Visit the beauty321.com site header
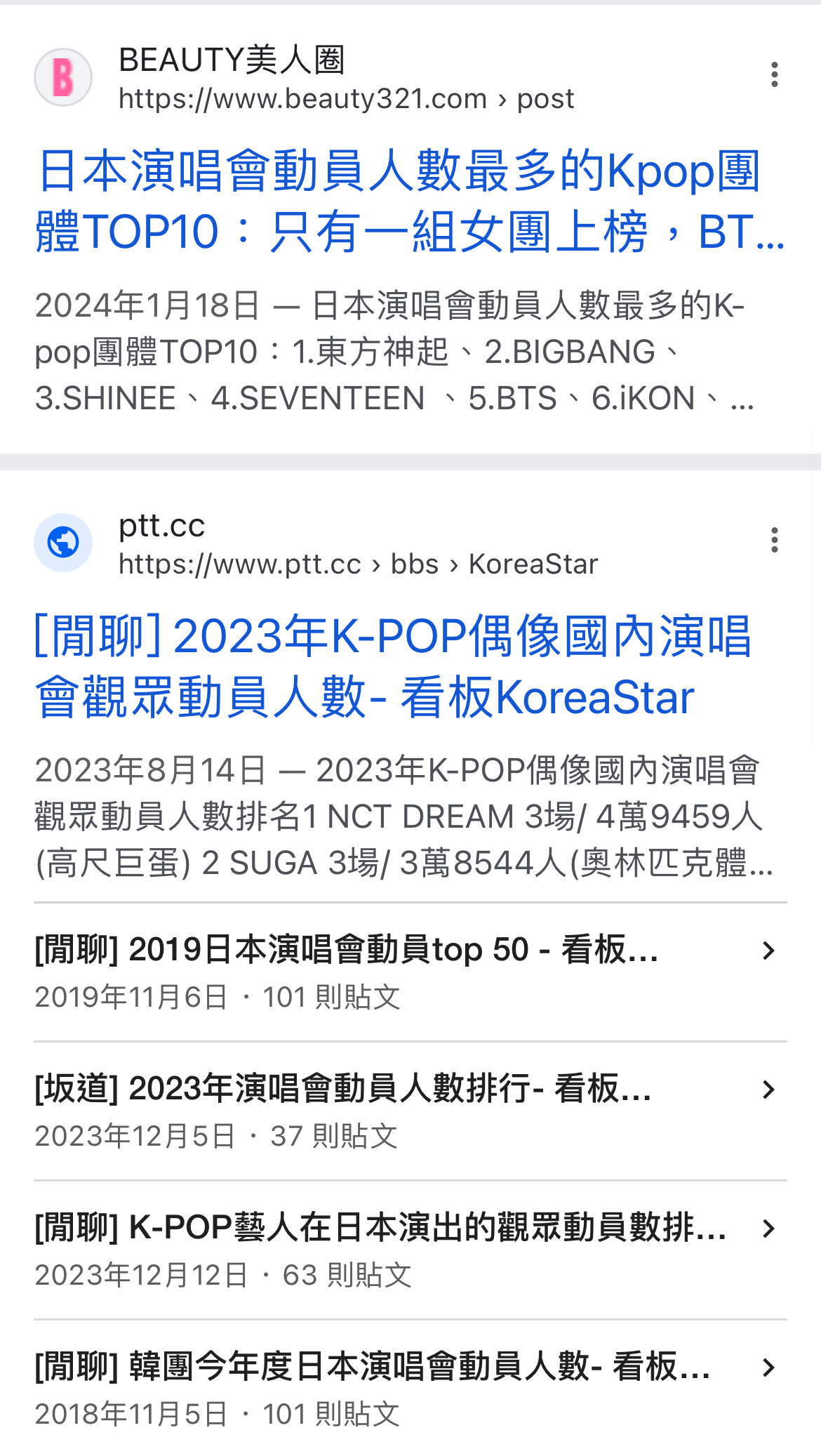The width and height of the screenshot is (821, 1456). [x=305, y=77]
